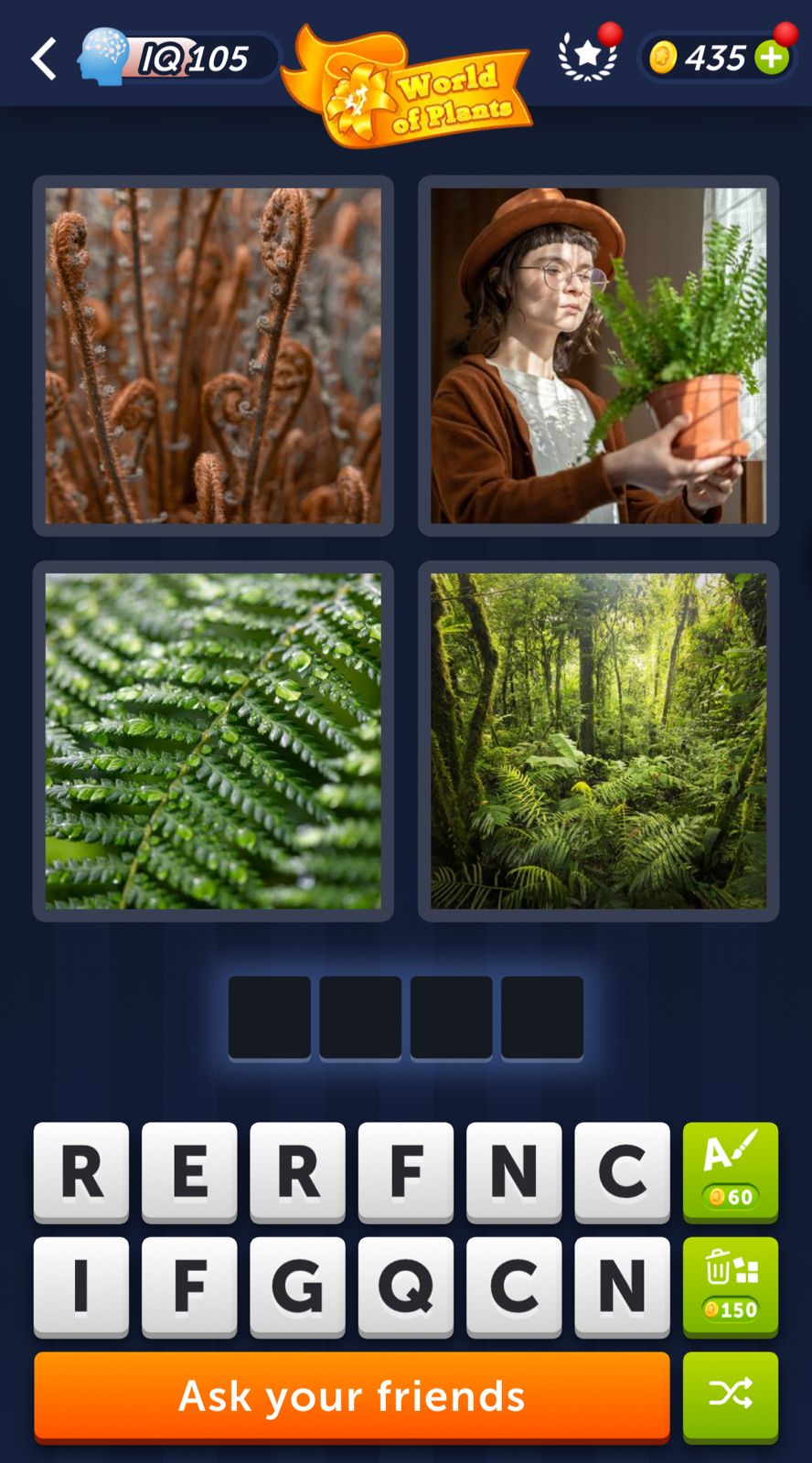Enlarge the woman holding potted fern picture
The image size is (812, 1463).
click(598, 356)
